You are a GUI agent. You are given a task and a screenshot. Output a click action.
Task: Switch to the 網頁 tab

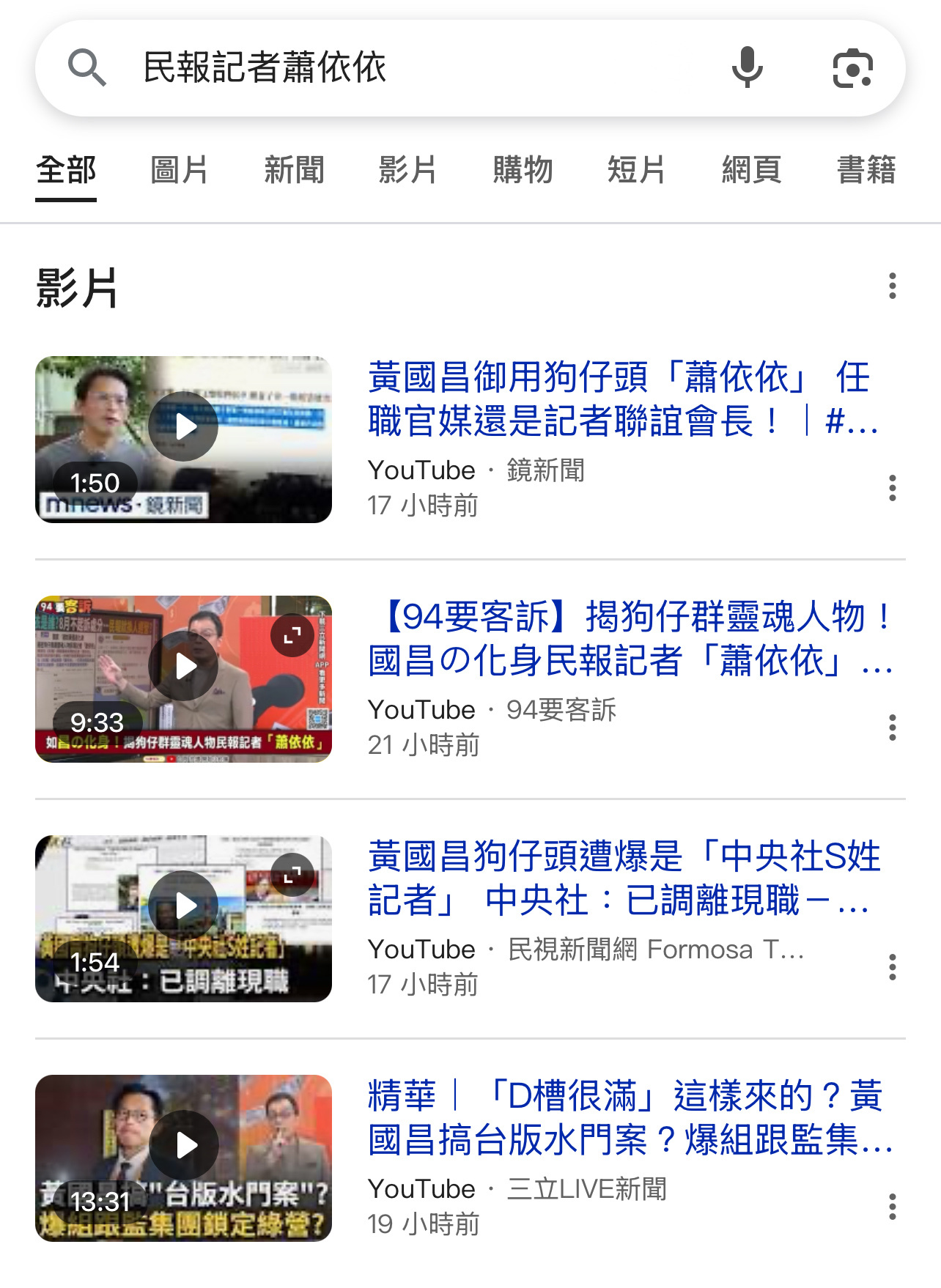click(751, 170)
